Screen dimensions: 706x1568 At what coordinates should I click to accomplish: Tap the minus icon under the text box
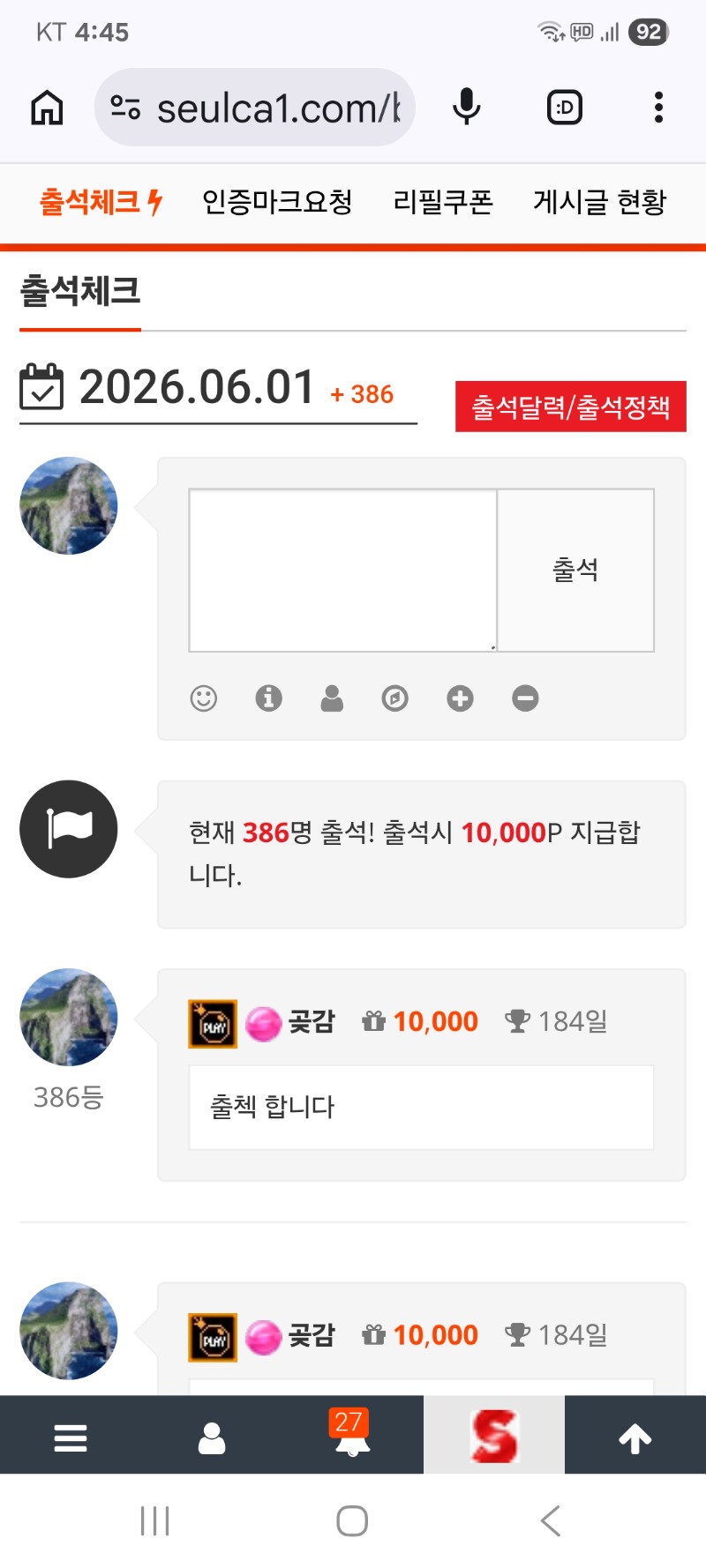click(525, 698)
